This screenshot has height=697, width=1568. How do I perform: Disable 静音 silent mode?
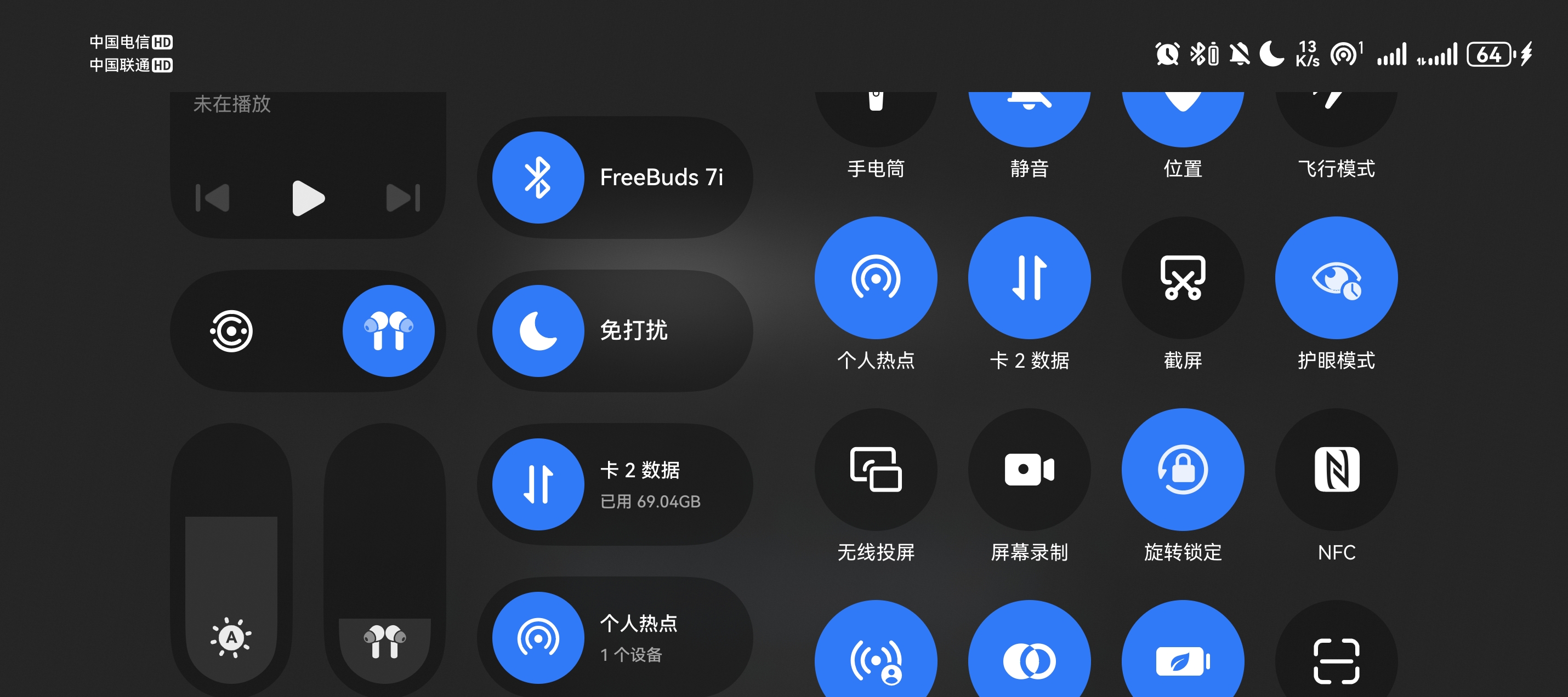[1029, 108]
